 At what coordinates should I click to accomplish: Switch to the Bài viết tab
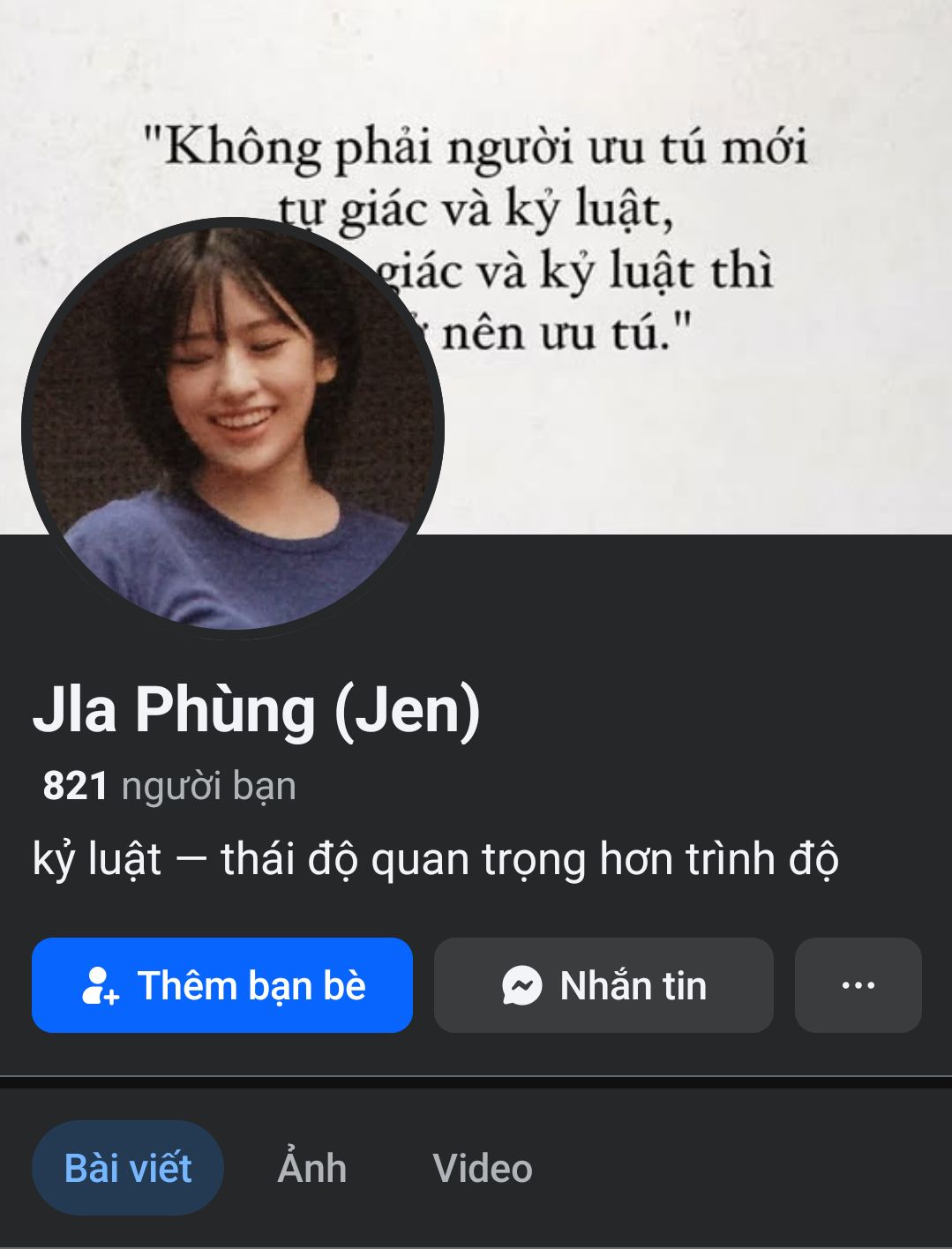coord(128,1169)
